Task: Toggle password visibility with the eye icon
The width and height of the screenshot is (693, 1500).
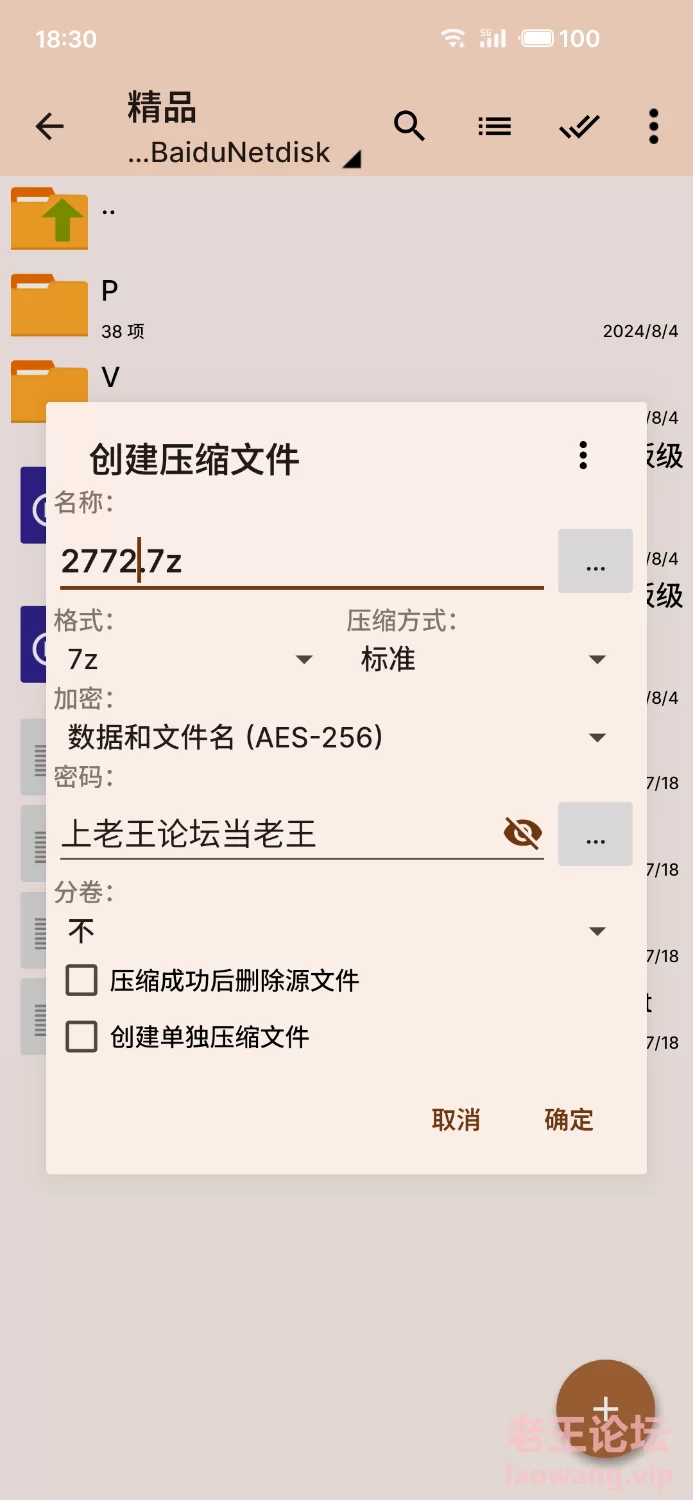Action: coord(523,832)
